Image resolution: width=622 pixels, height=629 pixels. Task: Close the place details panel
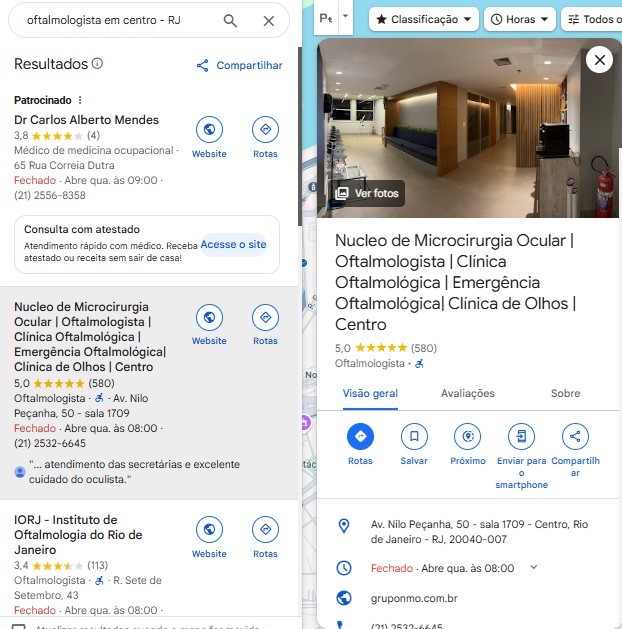point(600,60)
